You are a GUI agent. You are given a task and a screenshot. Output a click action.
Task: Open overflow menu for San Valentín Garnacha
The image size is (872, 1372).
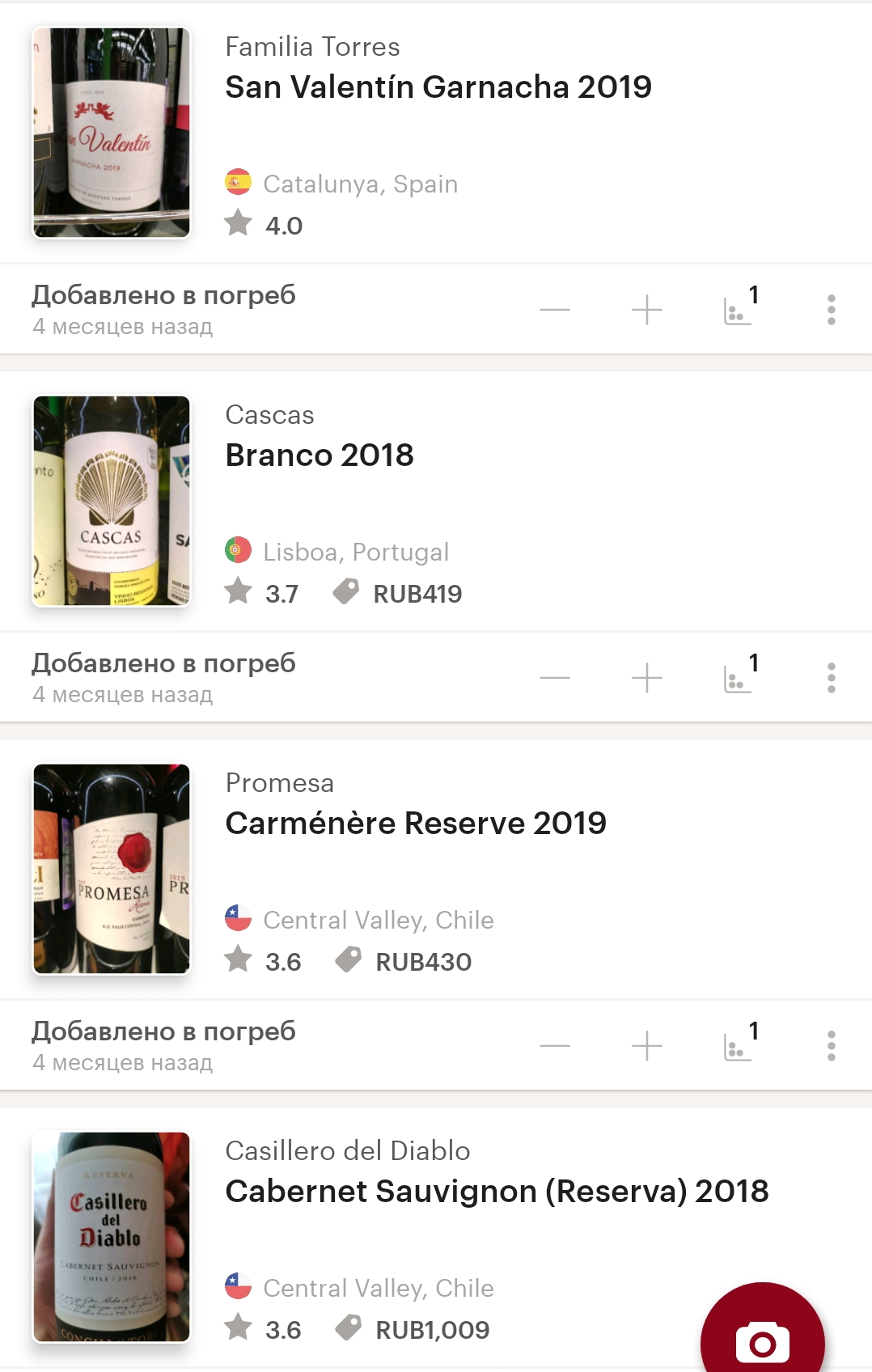tap(831, 310)
